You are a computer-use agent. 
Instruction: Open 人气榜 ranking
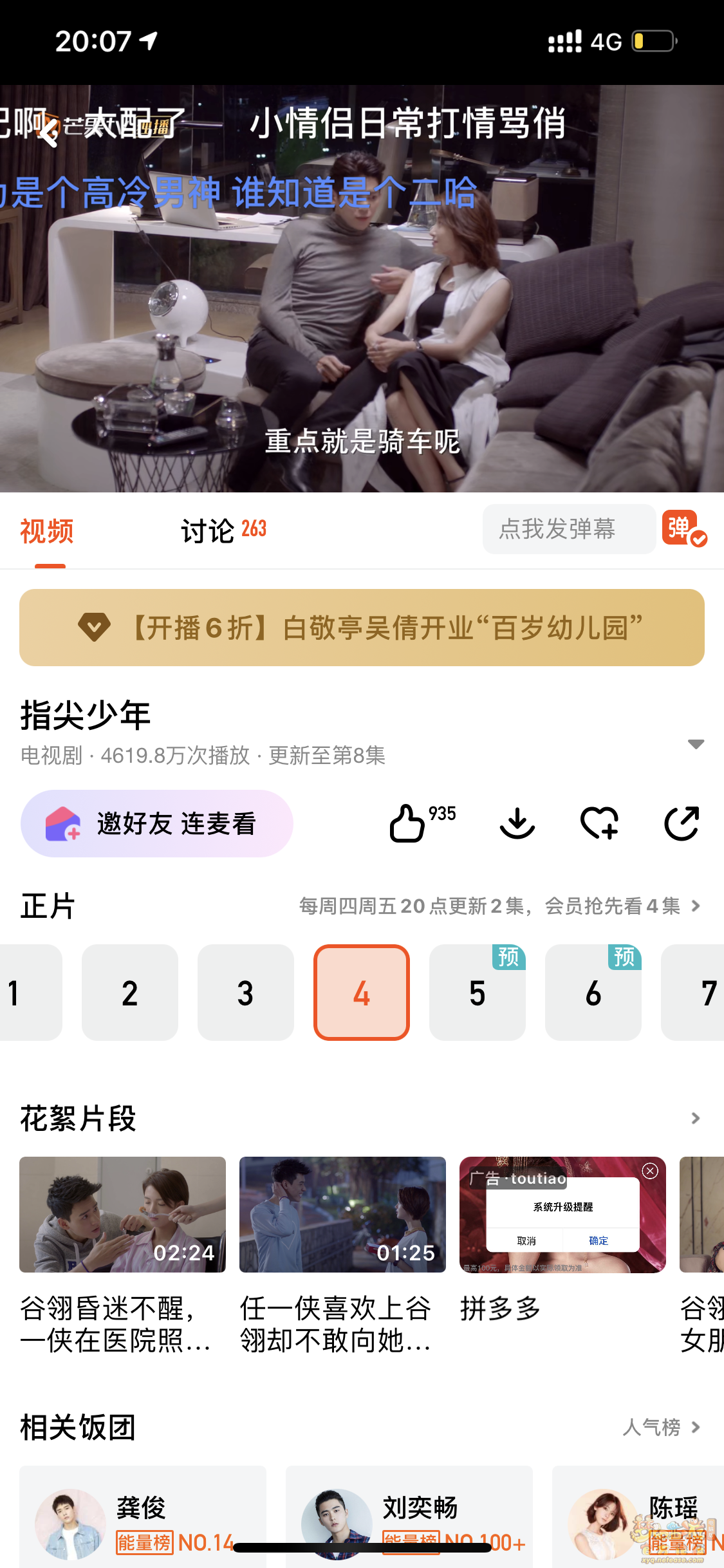click(661, 1427)
